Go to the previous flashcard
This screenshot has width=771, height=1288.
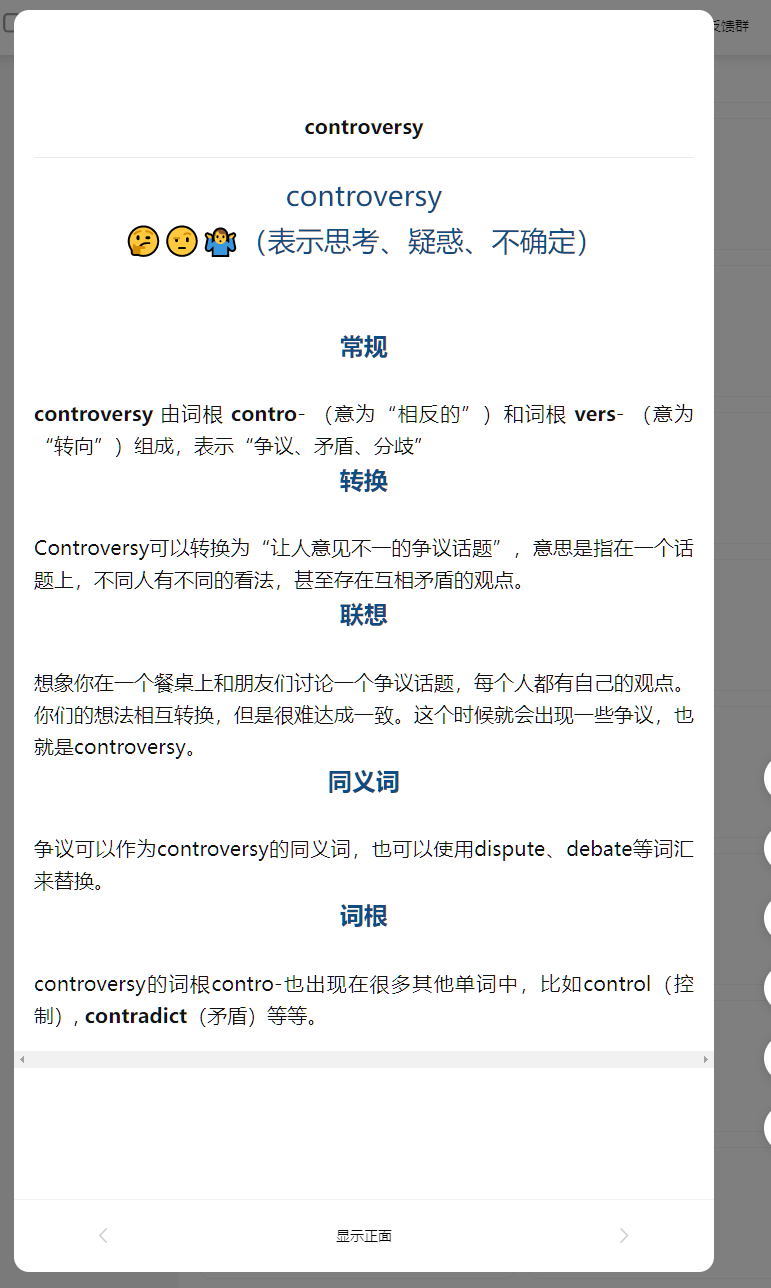coord(103,1236)
